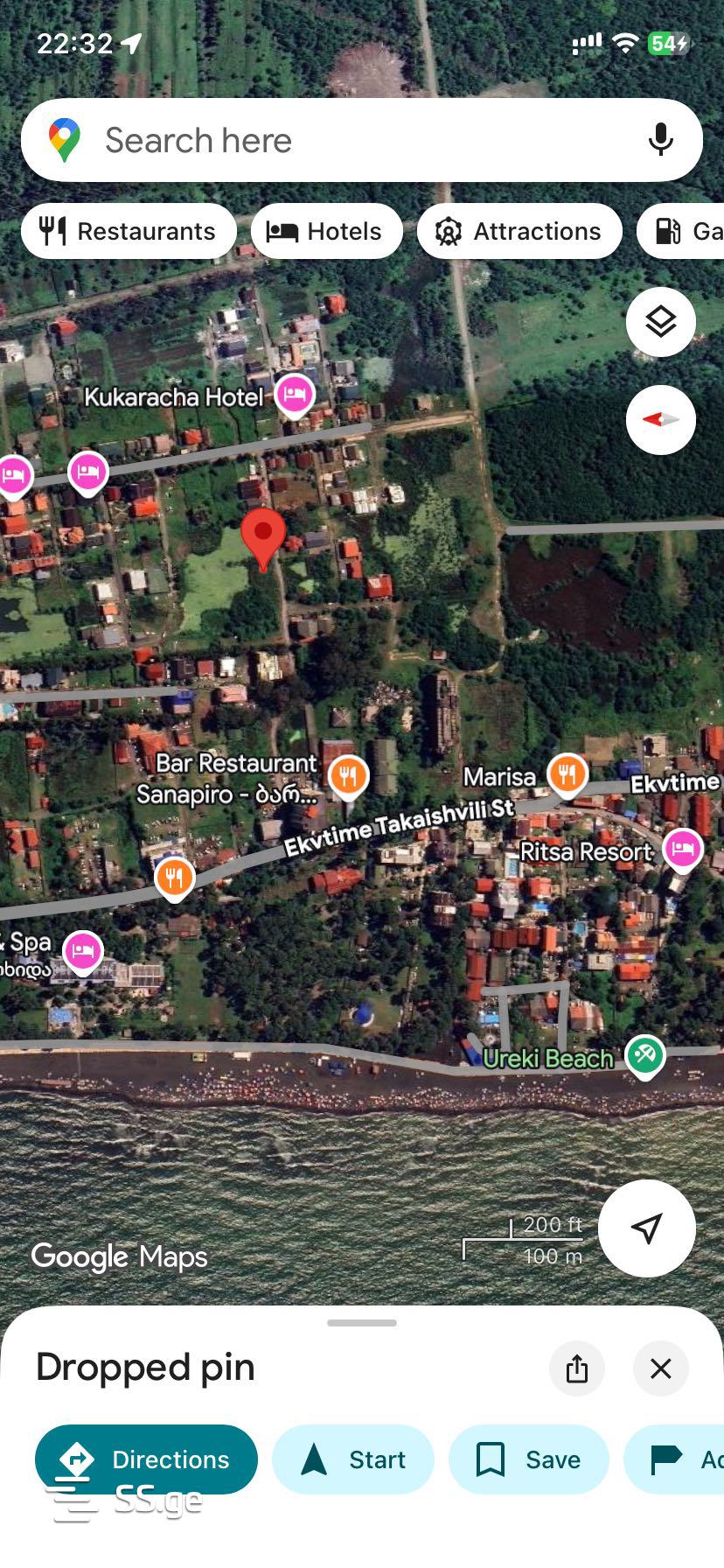Screen dimensions: 724x1568
Task: Open the Marisa restaurant marker
Action: tap(567, 774)
